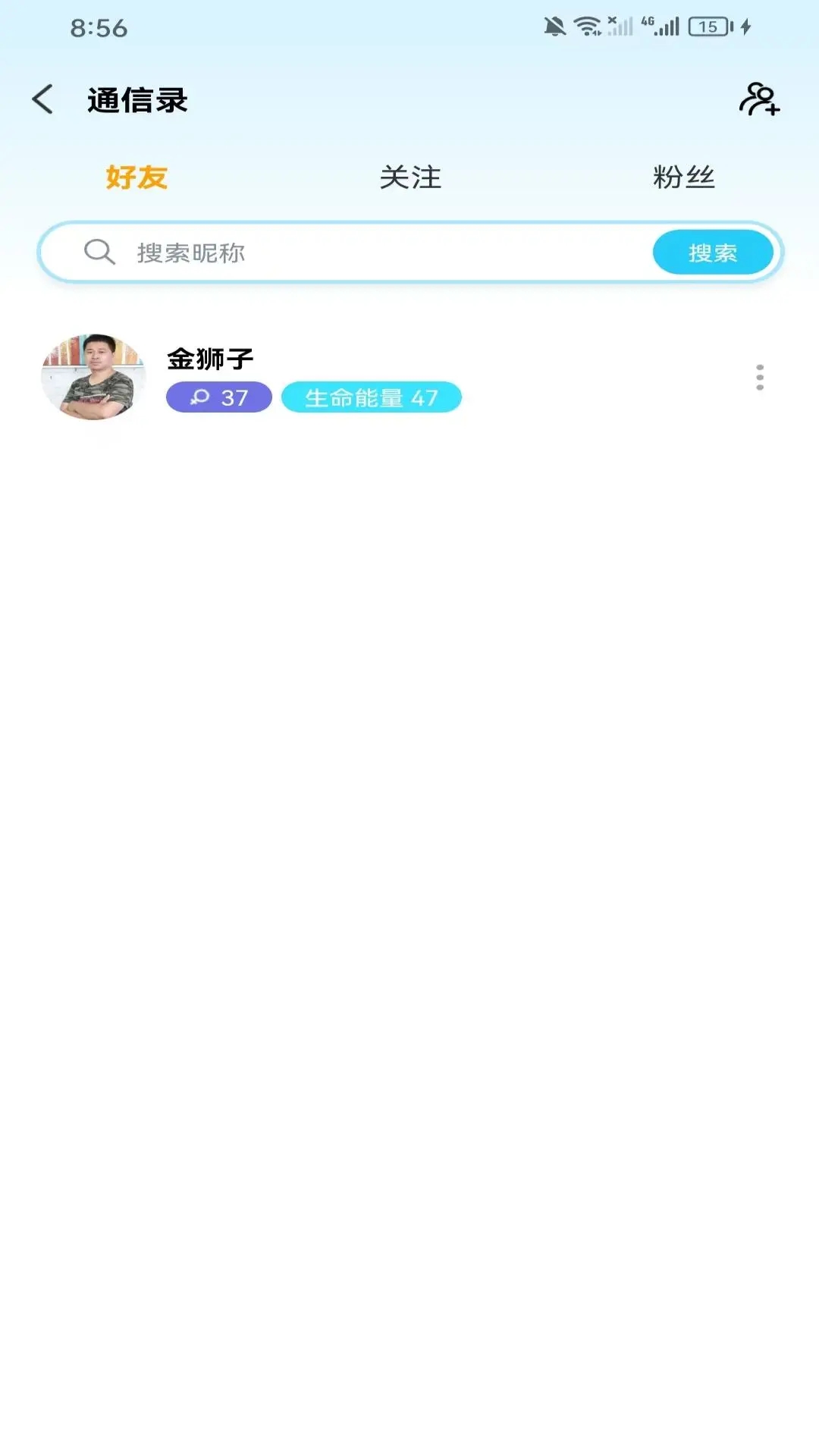This screenshot has height=1456, width=819.
Task: Open the add friend icon
Action: click(x=760, y=99)
